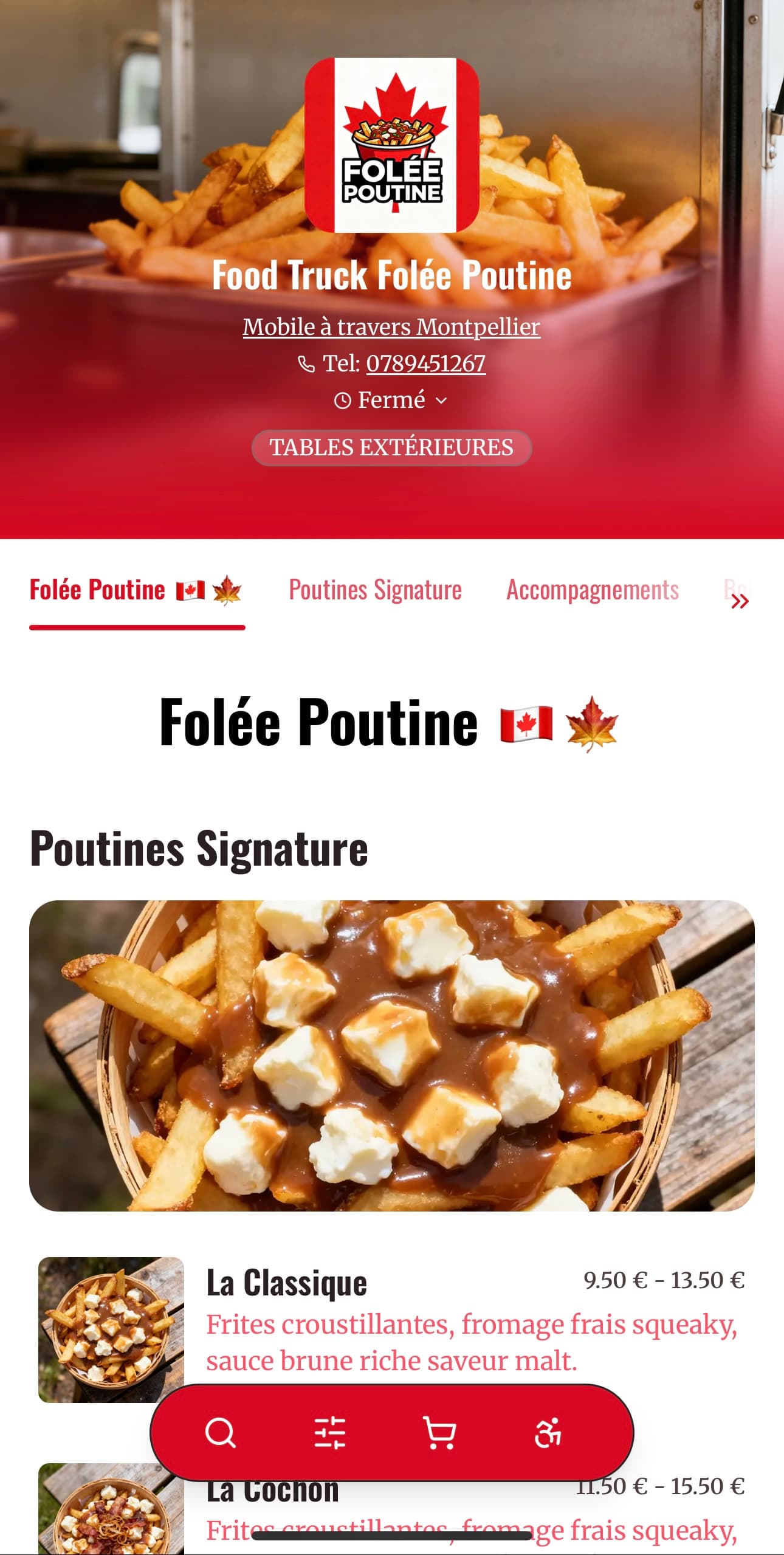Click the double-chevron arrow to reveal more menu categories
The width and height of the screenshot is (784, 1555).
click(740, 601)
